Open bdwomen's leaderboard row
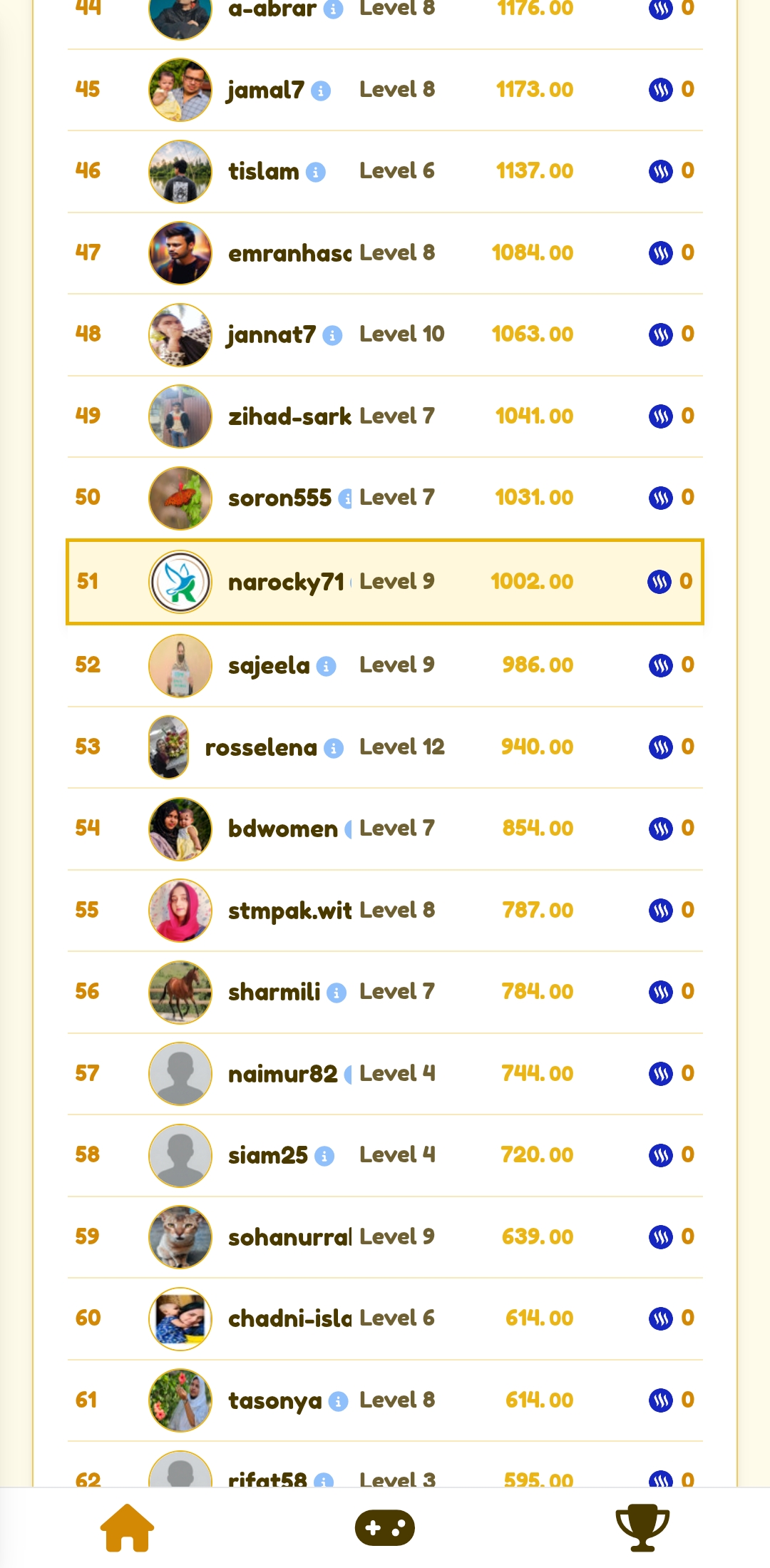Viewport: 770px width, 1568px height. (385, 829)
